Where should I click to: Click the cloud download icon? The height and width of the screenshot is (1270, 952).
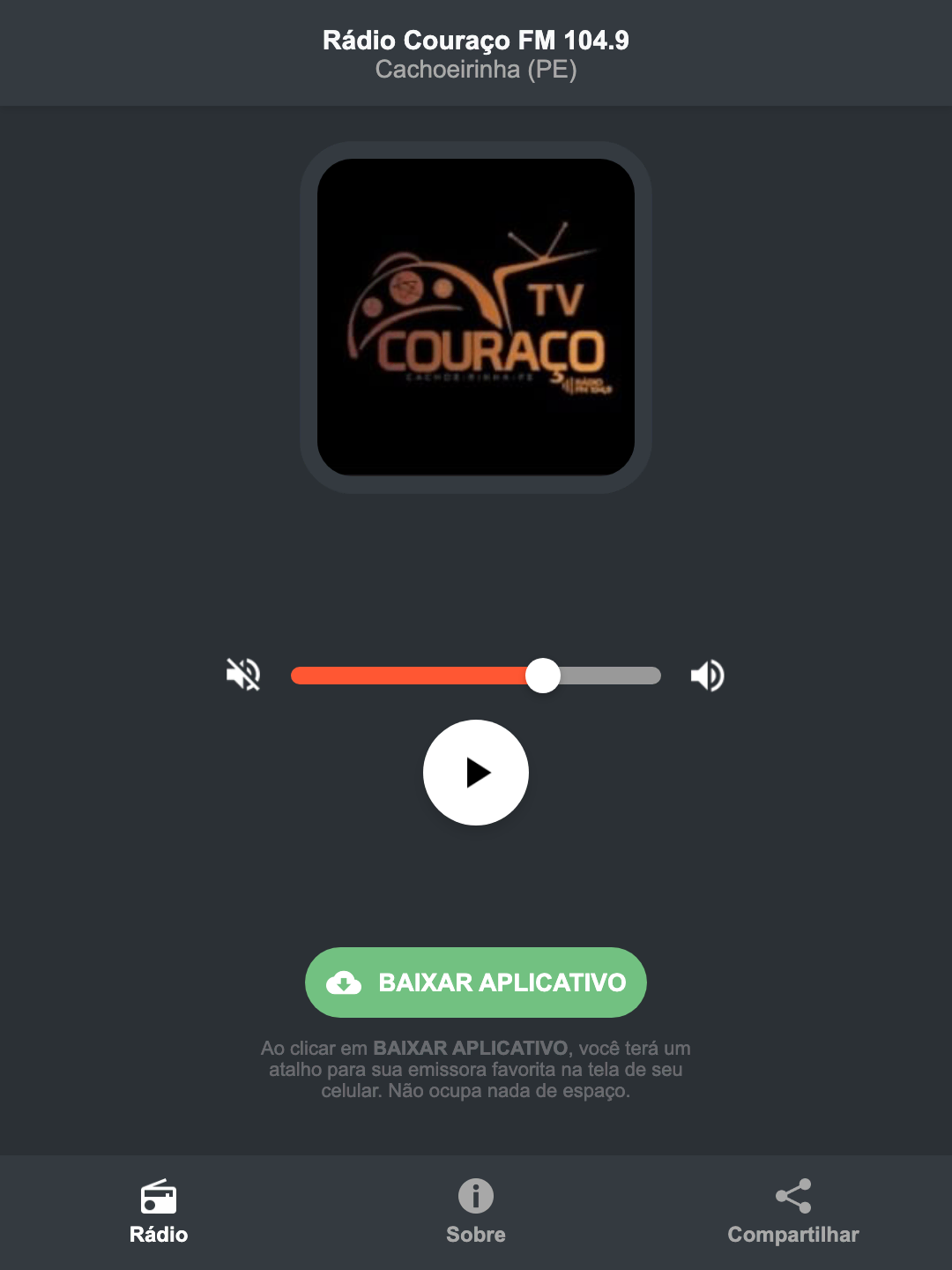pos(346,982)
